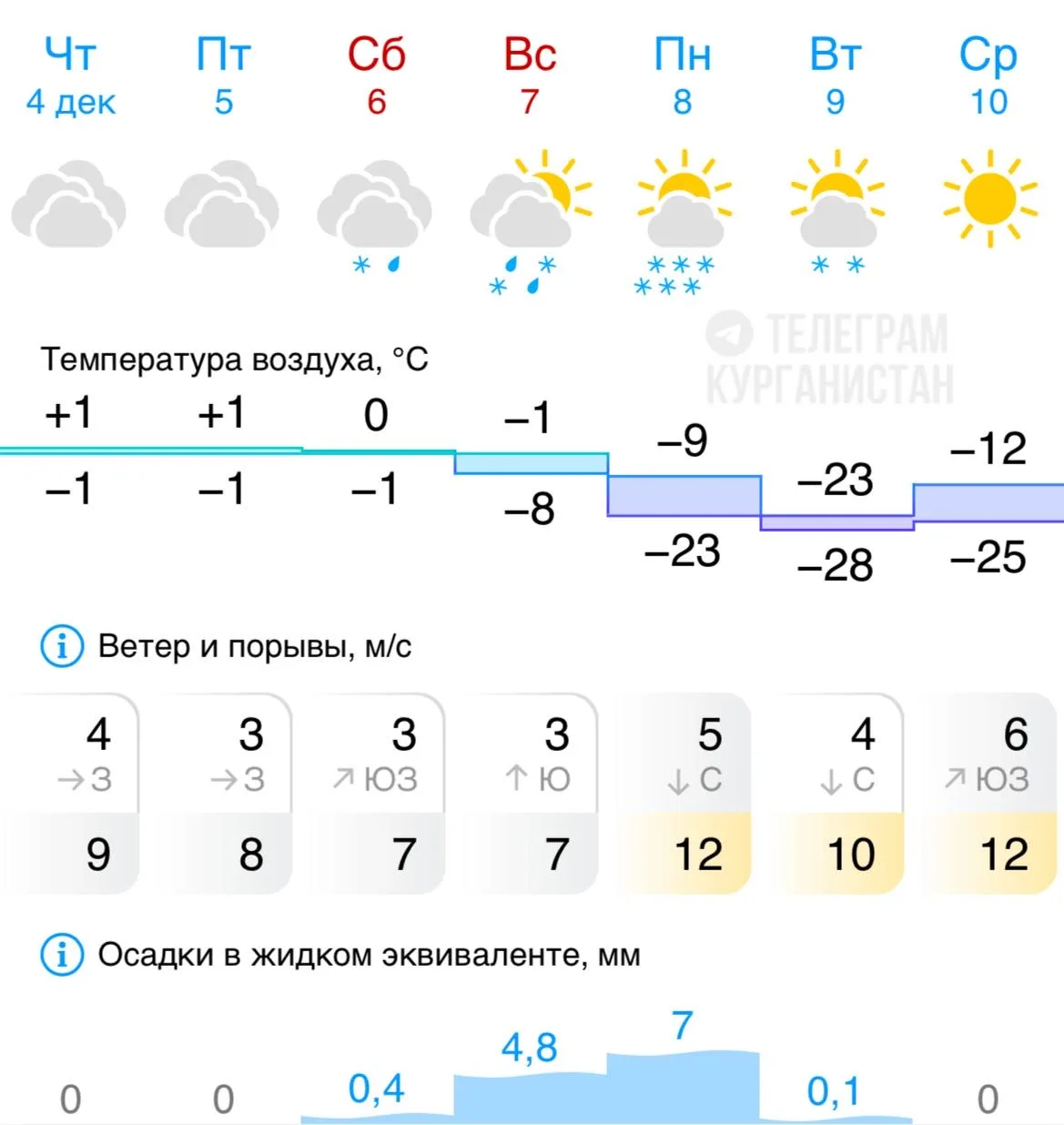Select Tuesday 9 forecast day
1064x1125 pixels.
tap(835, 77)
